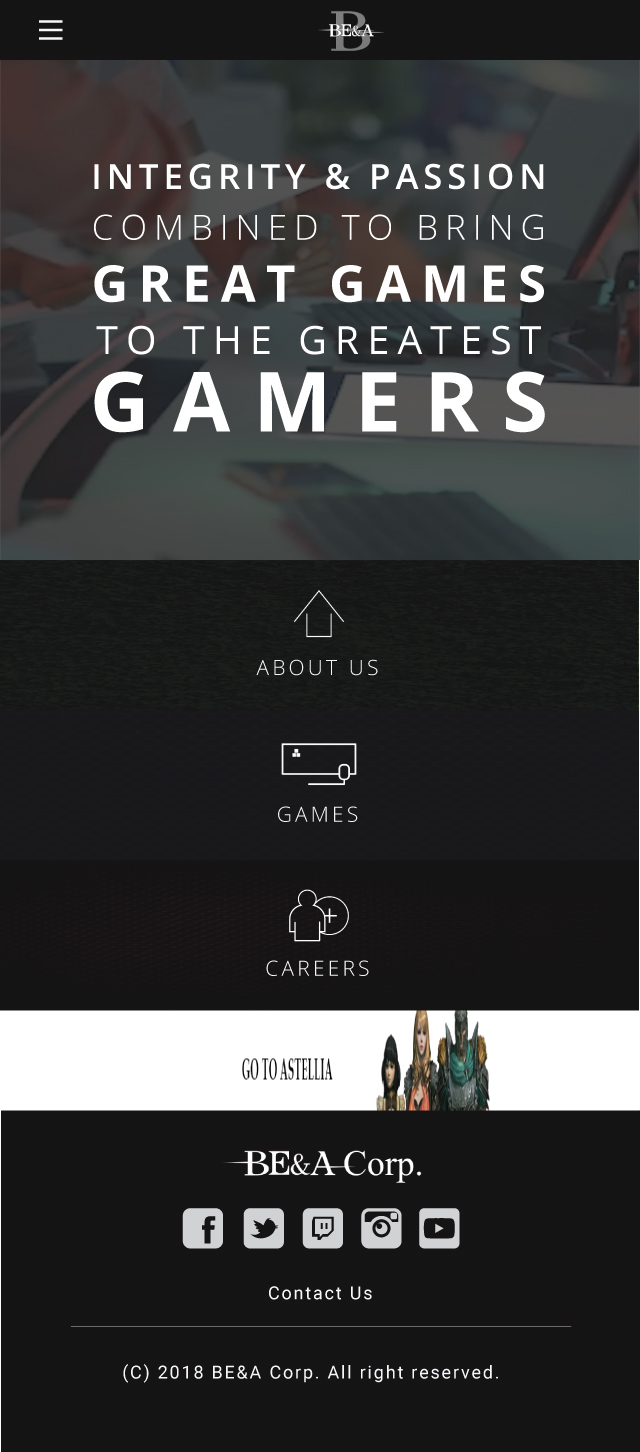Open the Twitch channel
Screen dimensions: 640x1452
coord(323,1228)
